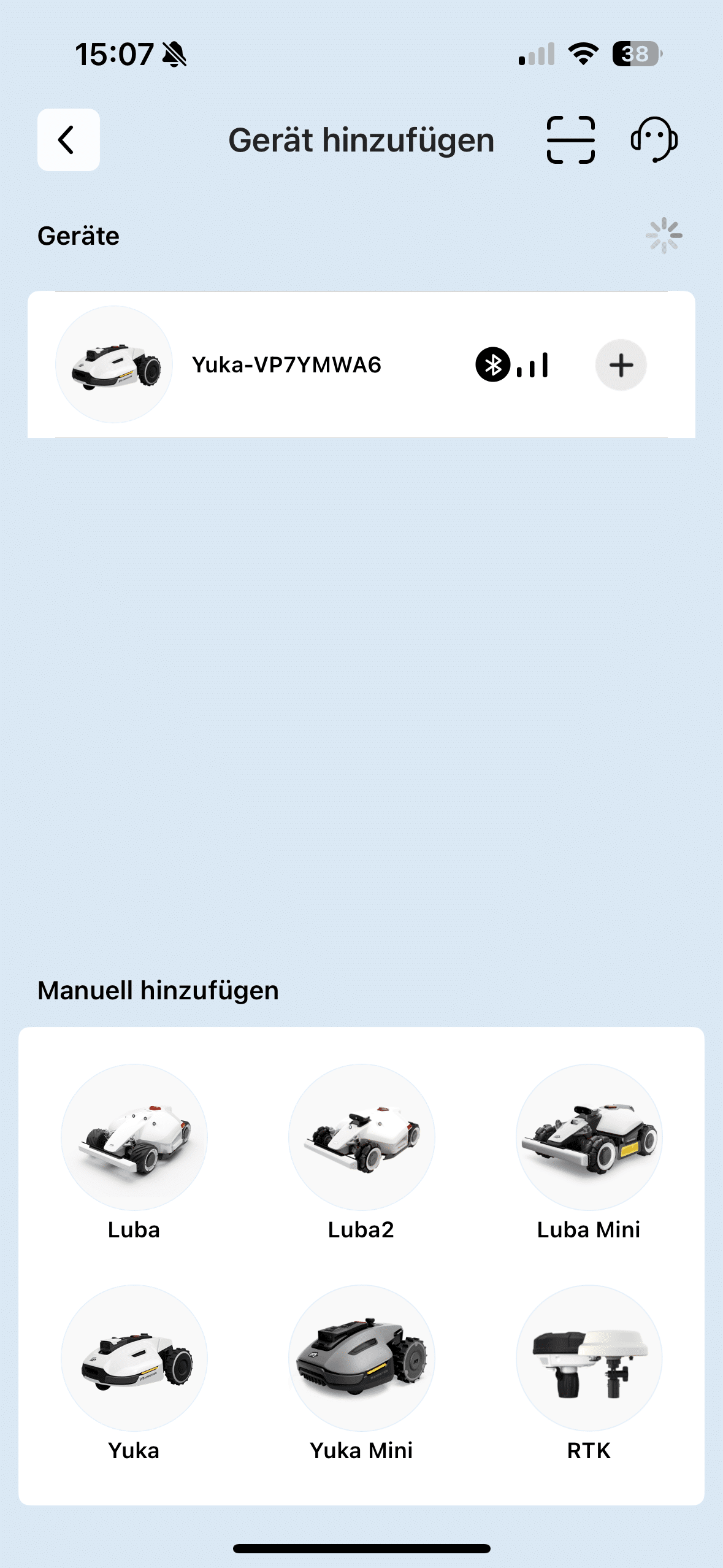Open the Yuka-VP7YMWA6 device row
The width and height of the screenshot is (723, 1568).
click(x=287, y=365)
